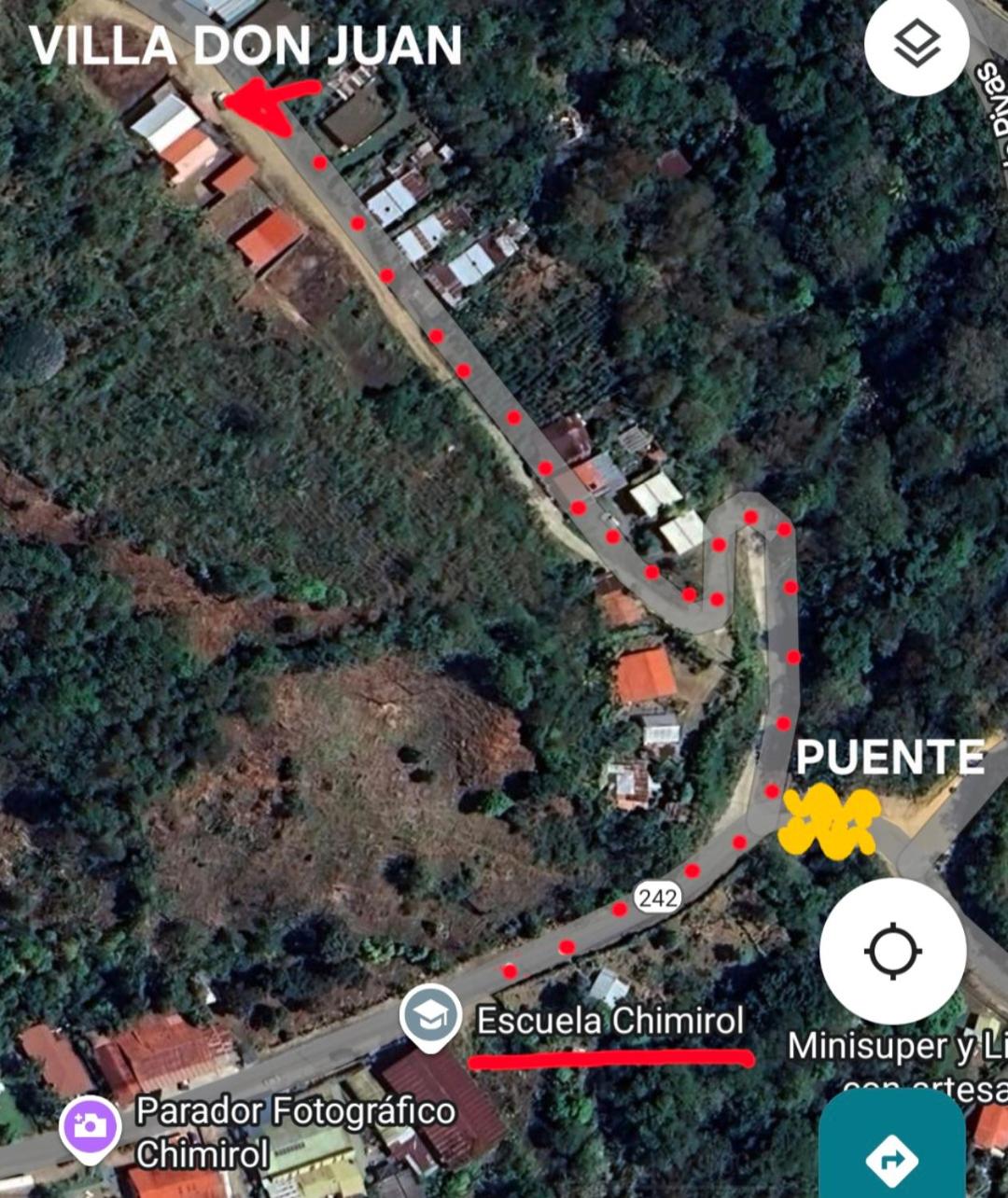Screen dimensions: 1008x1198
Task: Center the map on my location
Action: 892,952
